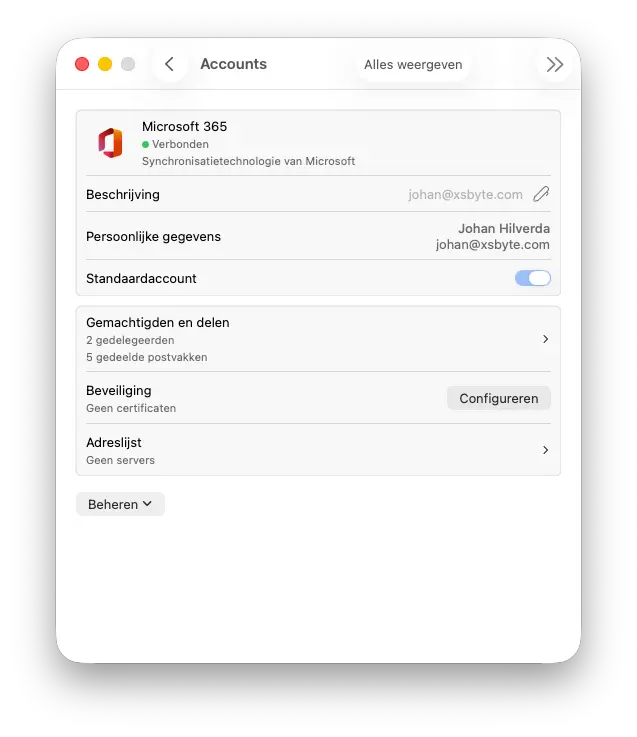637x737 pixels.
Task: Open Gemachtigden en delen
Action: (x=318, y=338)
